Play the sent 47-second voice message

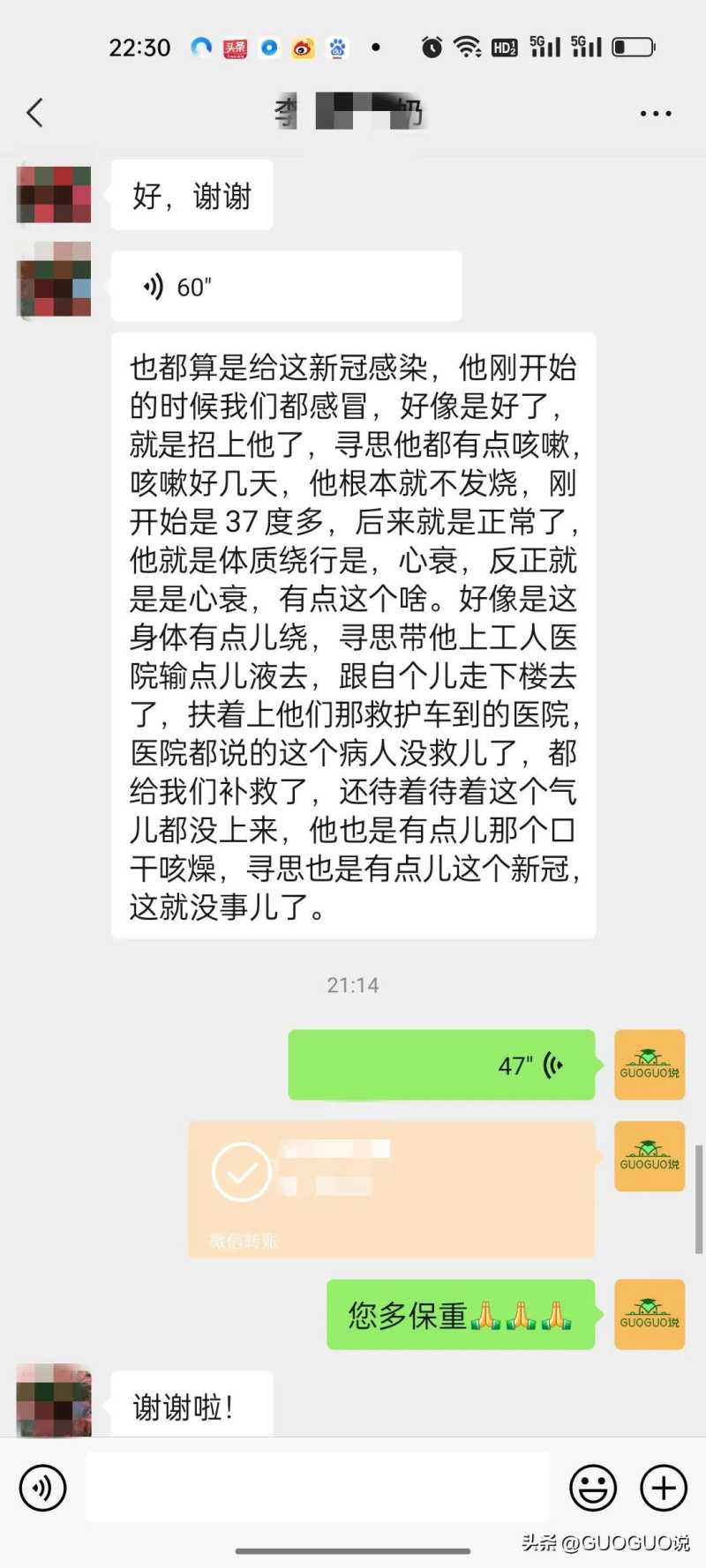pos(441,1064)
